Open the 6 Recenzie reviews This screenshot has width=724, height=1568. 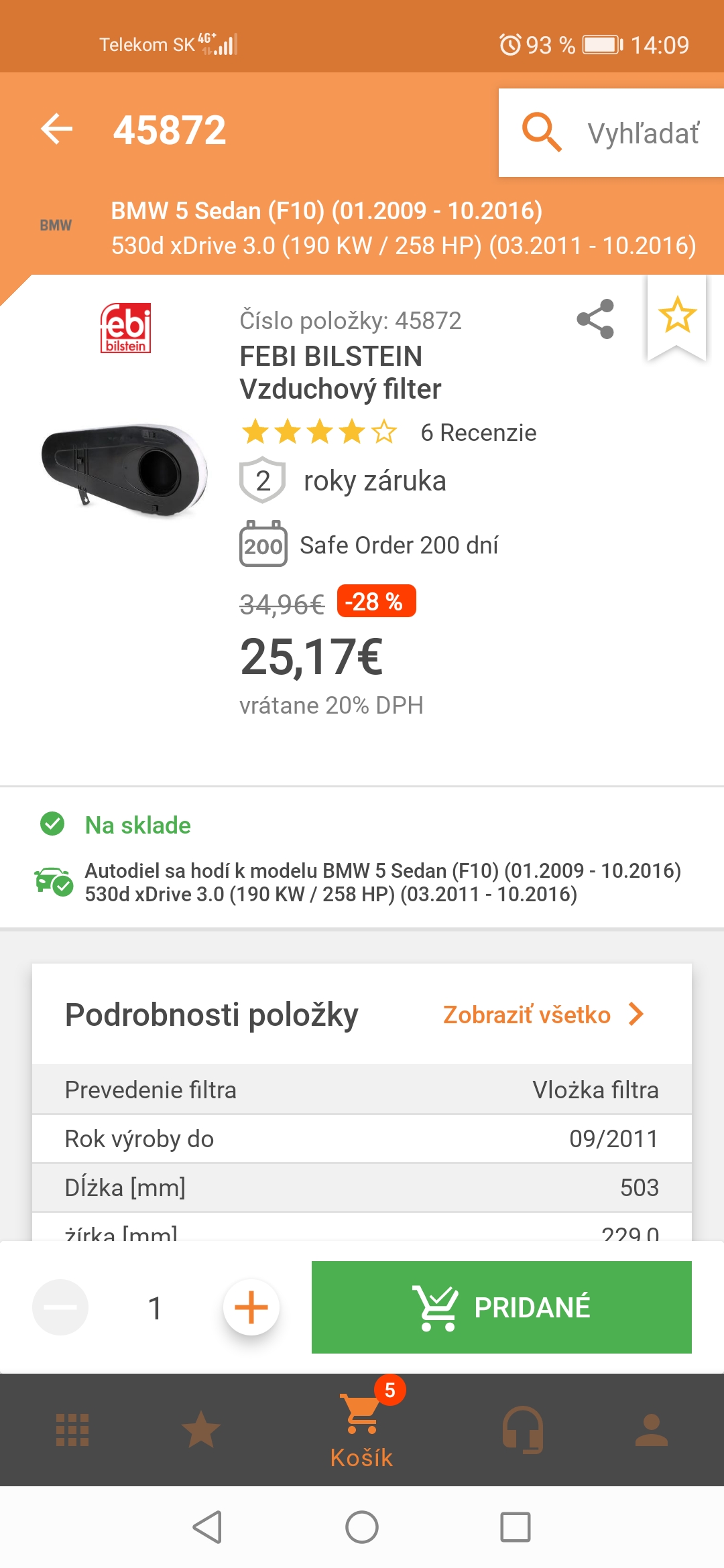point(478,433)
